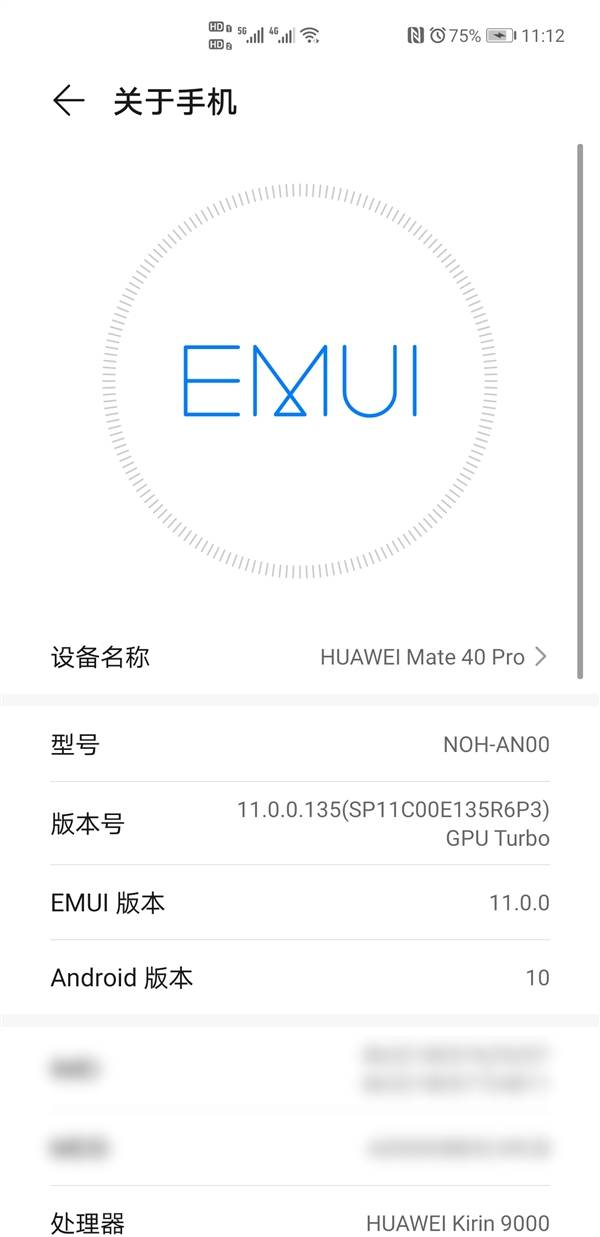Go back from the 关于手机 page
The height and width of the screenshot is (1237, 600).
tap(68, 101)
